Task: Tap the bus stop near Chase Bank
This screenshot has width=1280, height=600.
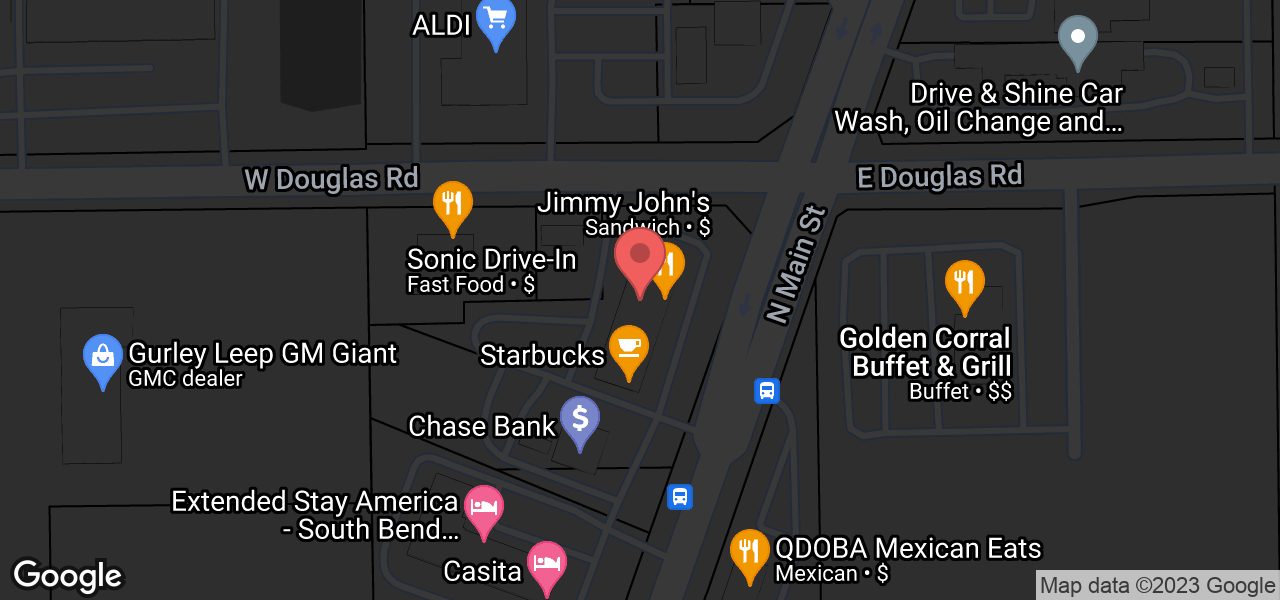Action: (680, 496)
